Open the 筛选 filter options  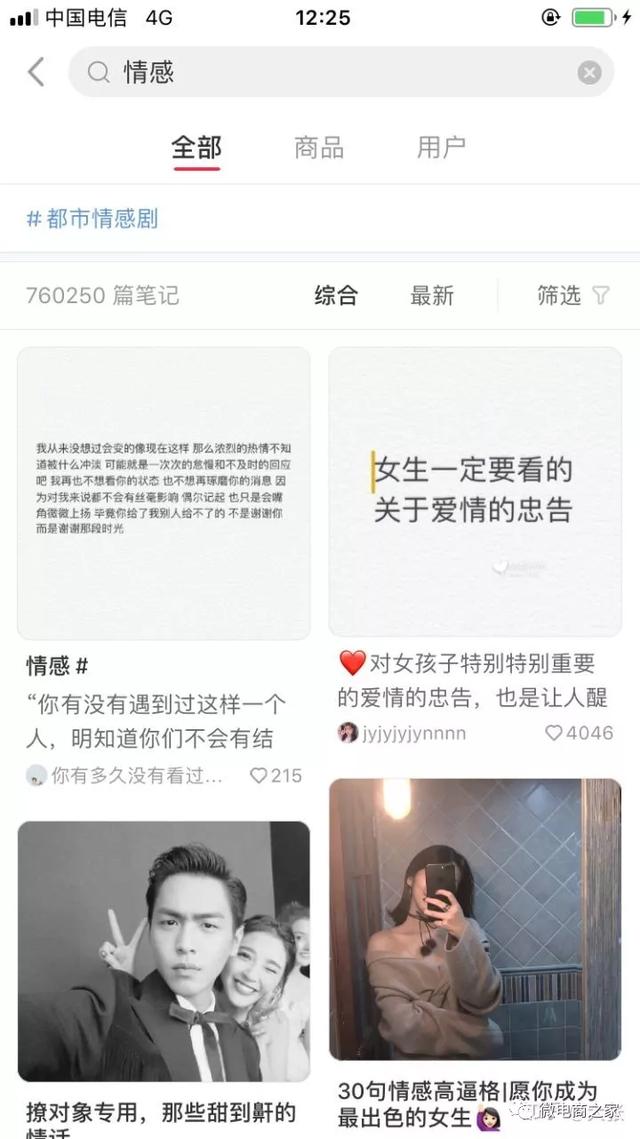(572, 295)
